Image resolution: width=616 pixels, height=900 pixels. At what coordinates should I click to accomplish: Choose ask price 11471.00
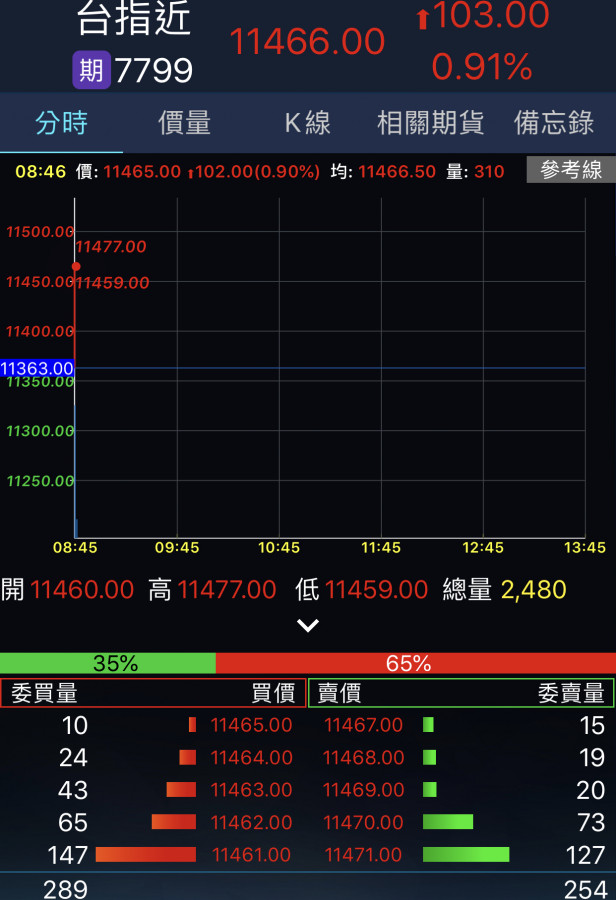click(x=363, y=855)
